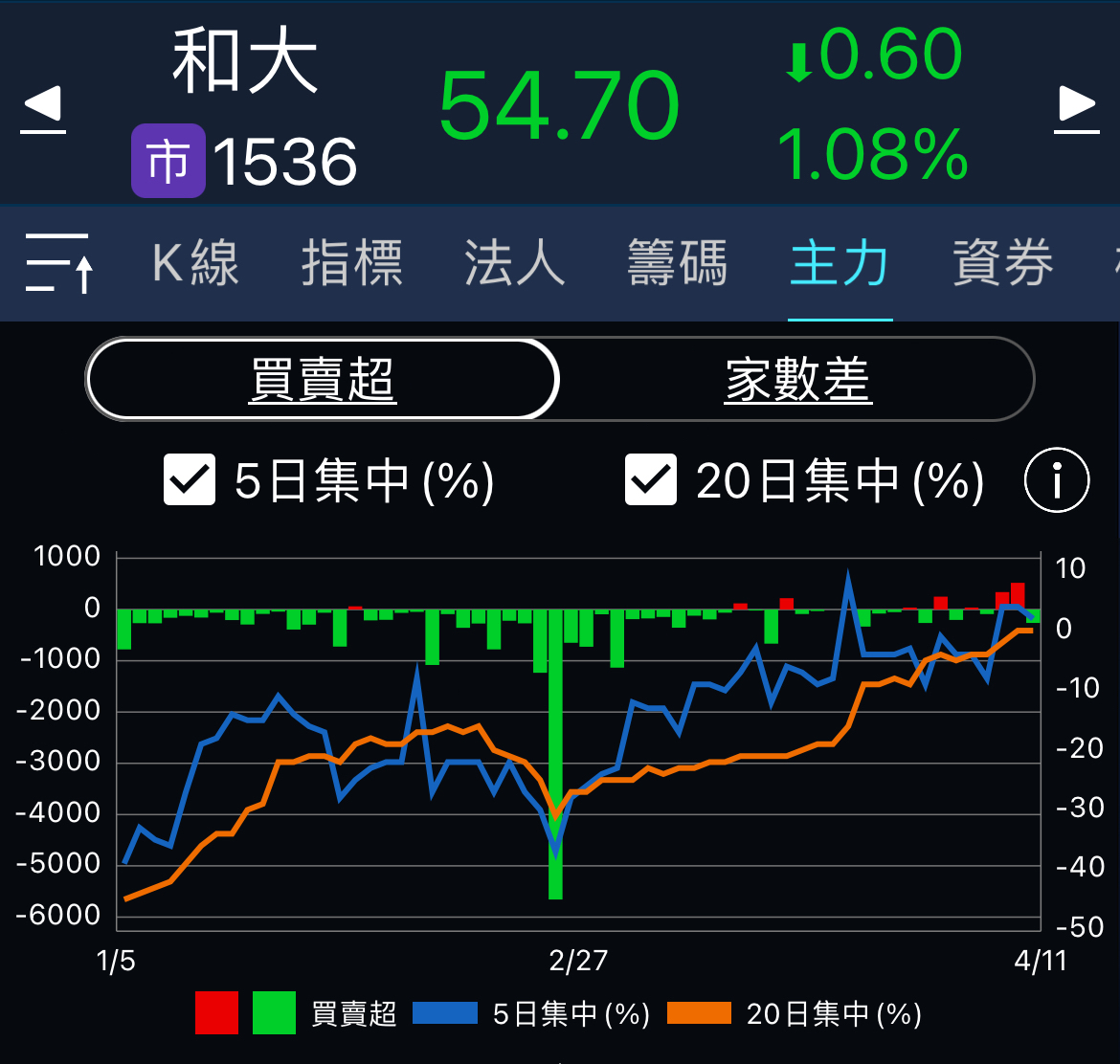This screenshot has height=1064, width=1120.
Task: Switch to the K線 tab
Action: coord(195,263)
